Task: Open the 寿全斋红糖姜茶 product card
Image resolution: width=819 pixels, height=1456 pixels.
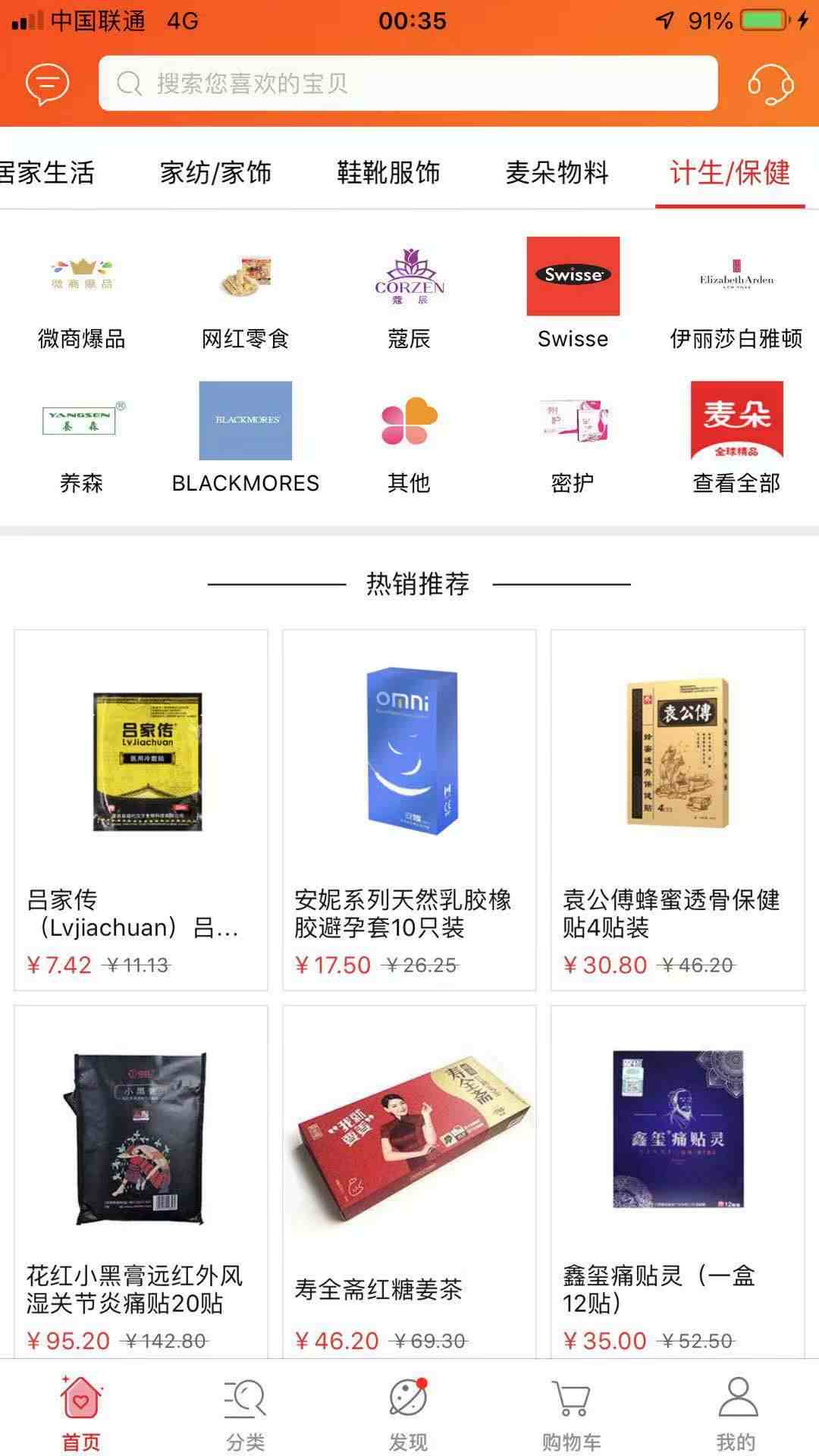Action: point(409,1183)
